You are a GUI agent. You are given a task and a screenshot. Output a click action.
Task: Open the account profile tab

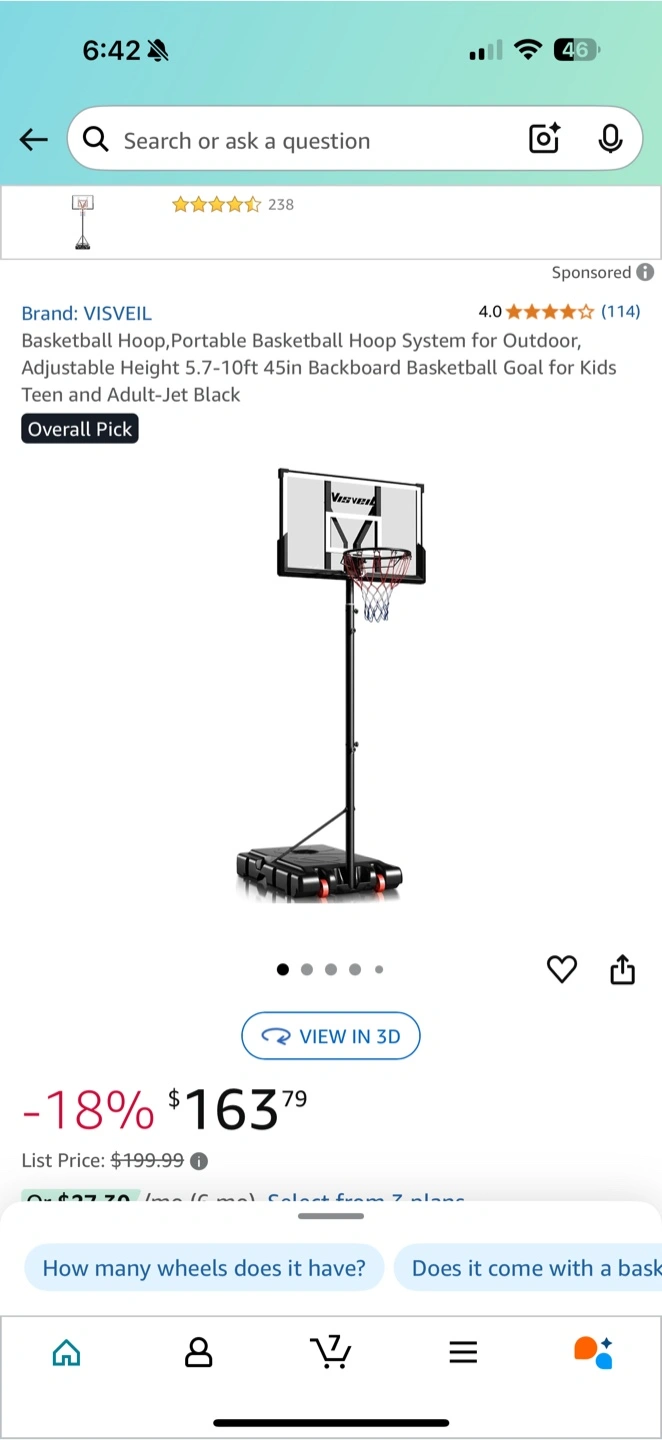[x=199, y=1353]
